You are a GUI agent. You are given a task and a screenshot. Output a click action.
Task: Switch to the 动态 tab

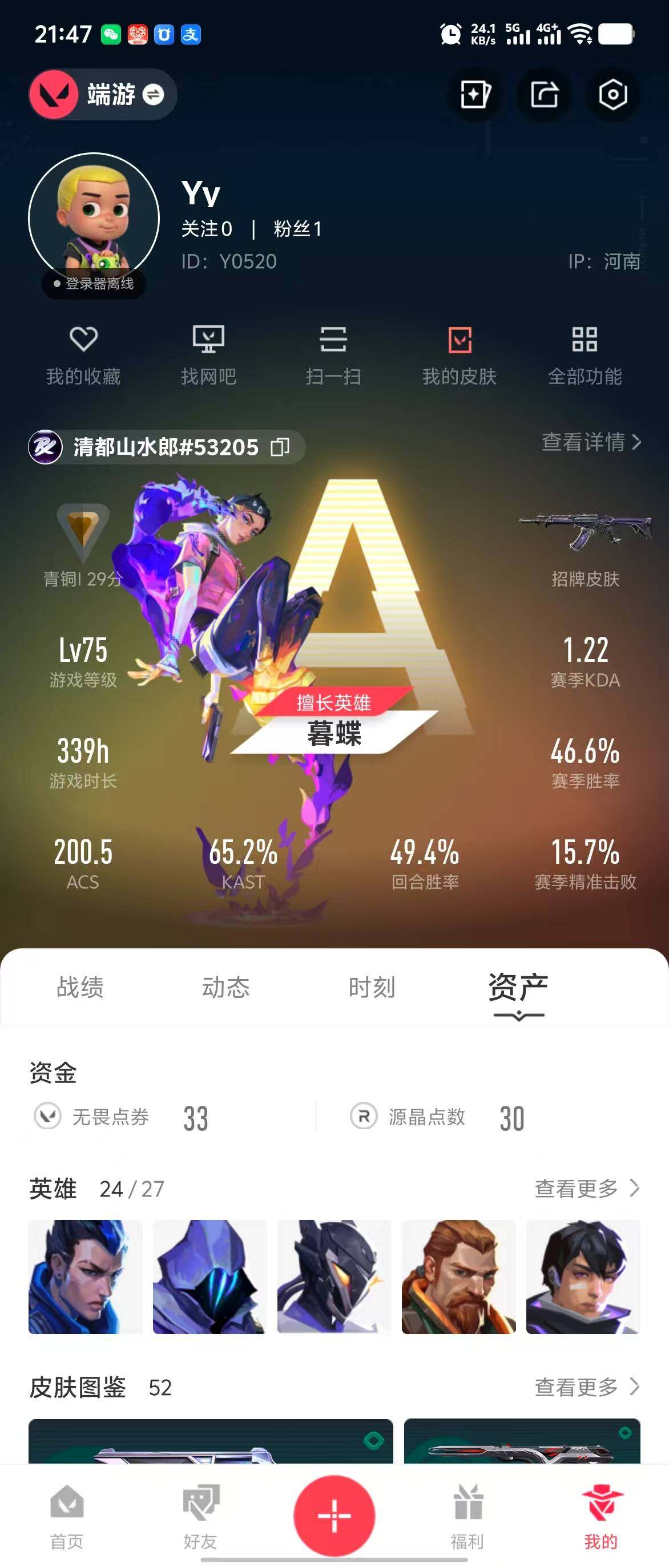226,987
